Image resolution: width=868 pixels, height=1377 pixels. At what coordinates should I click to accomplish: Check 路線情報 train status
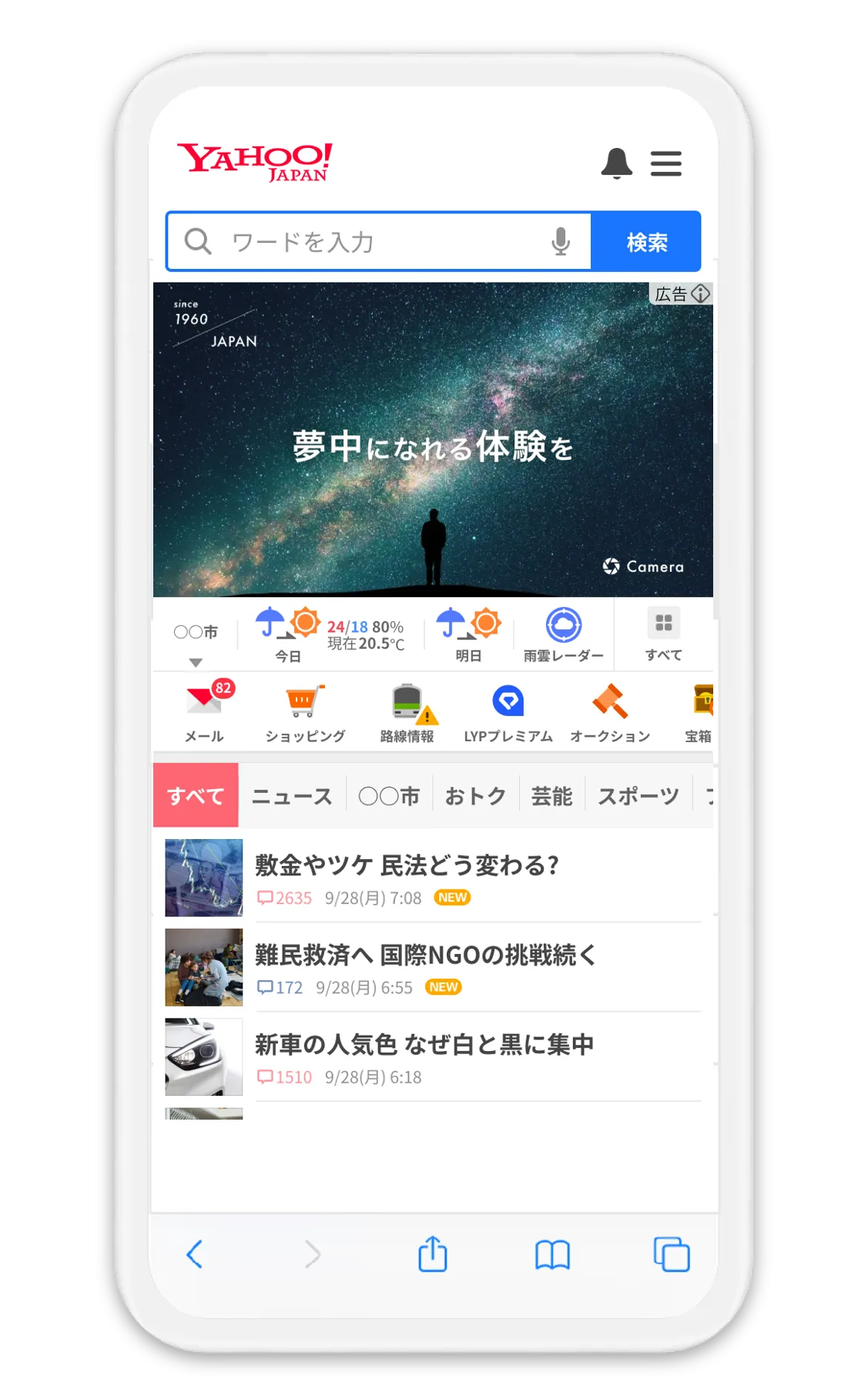(407, 712)
